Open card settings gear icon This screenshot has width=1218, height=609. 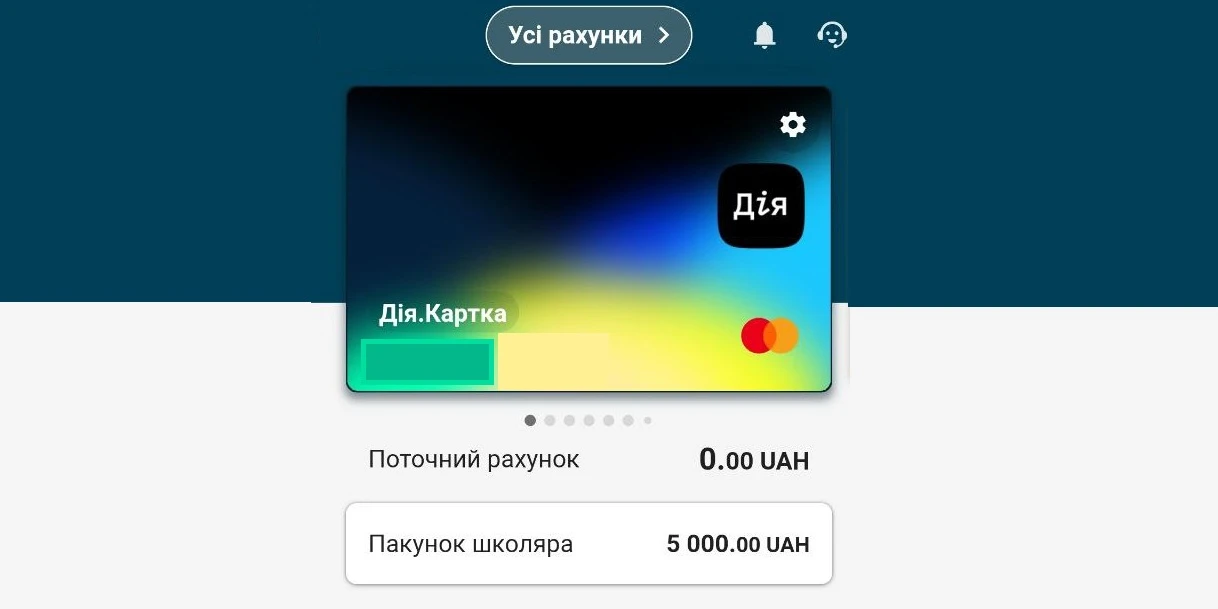coord(792,125)
